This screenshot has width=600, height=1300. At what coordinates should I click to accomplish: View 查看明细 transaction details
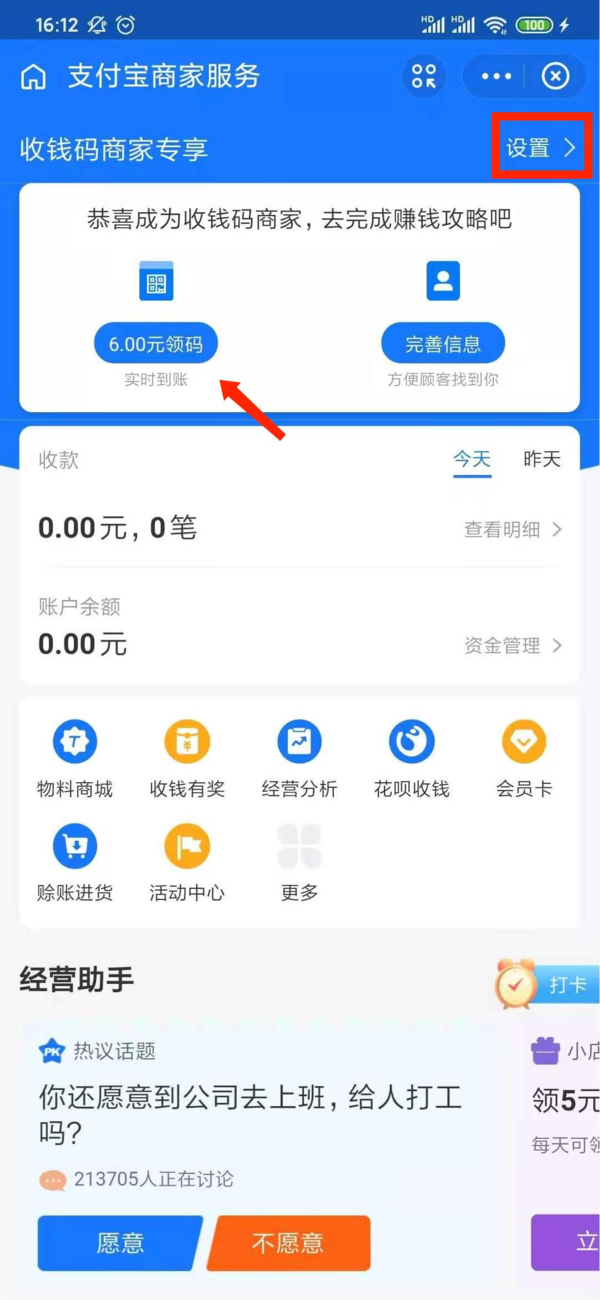(x=513, y=530)
